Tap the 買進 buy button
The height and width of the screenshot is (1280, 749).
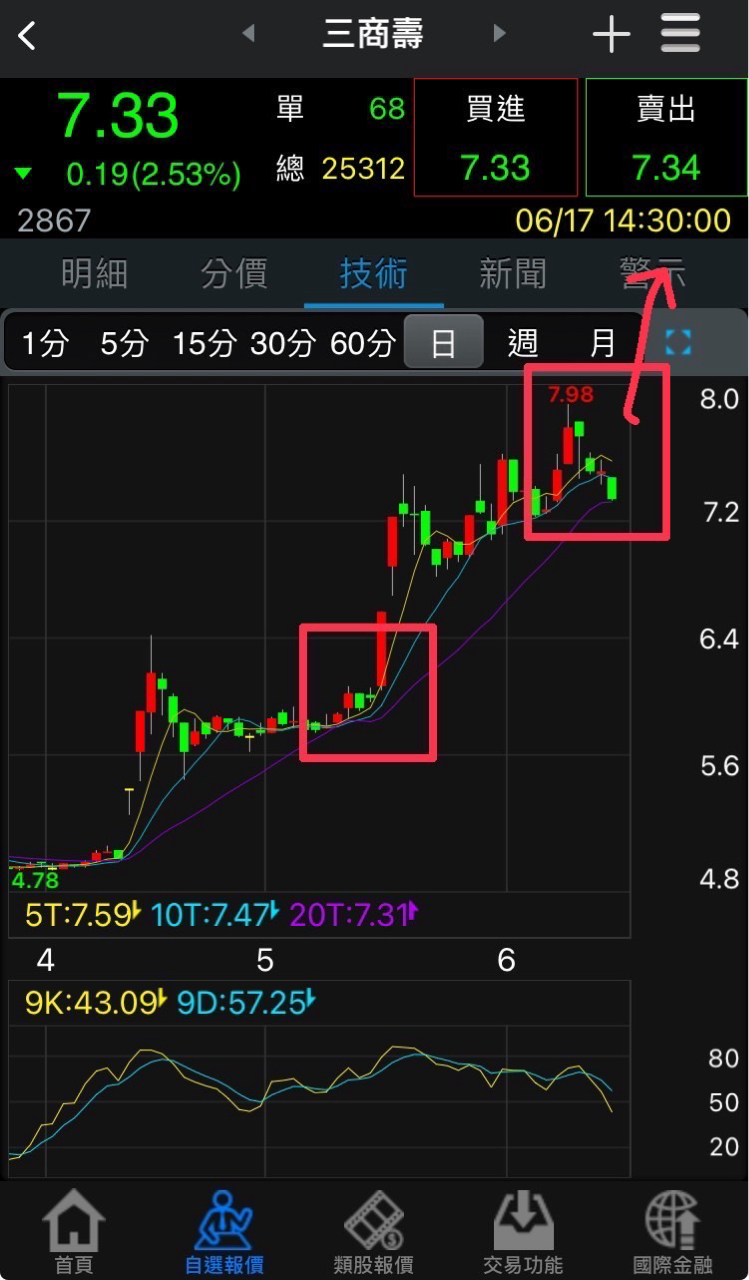pyautogui.click(x=495, y=138)
